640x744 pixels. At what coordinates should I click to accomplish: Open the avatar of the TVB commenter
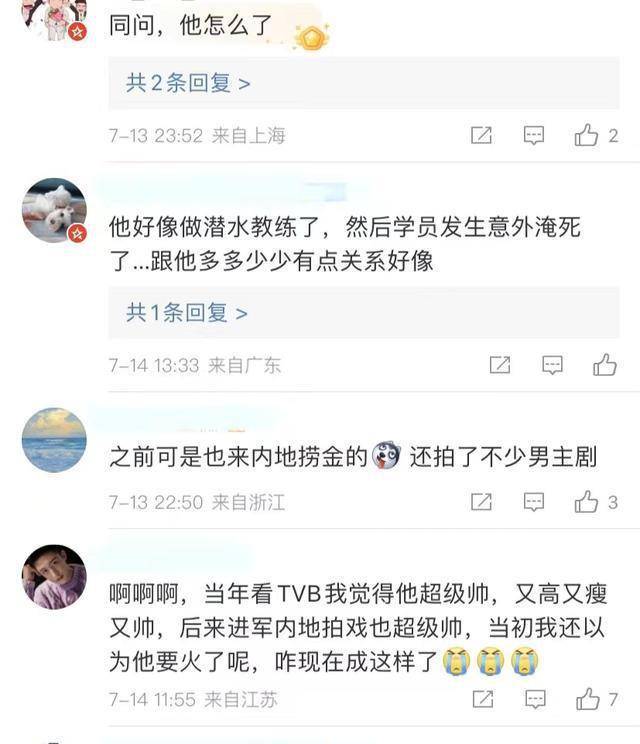54,577
